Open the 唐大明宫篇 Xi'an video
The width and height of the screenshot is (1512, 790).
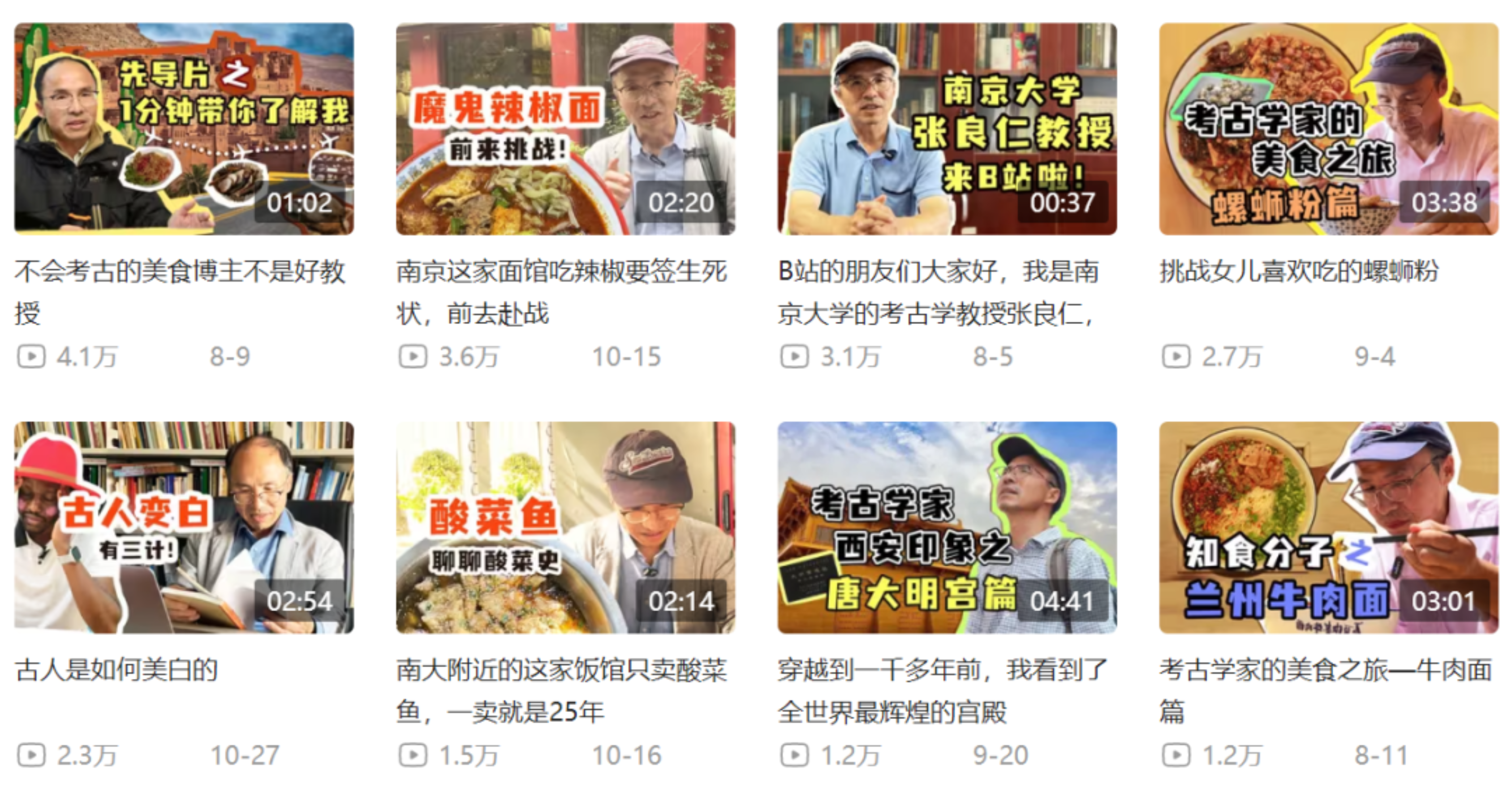(x=947, y=527)
